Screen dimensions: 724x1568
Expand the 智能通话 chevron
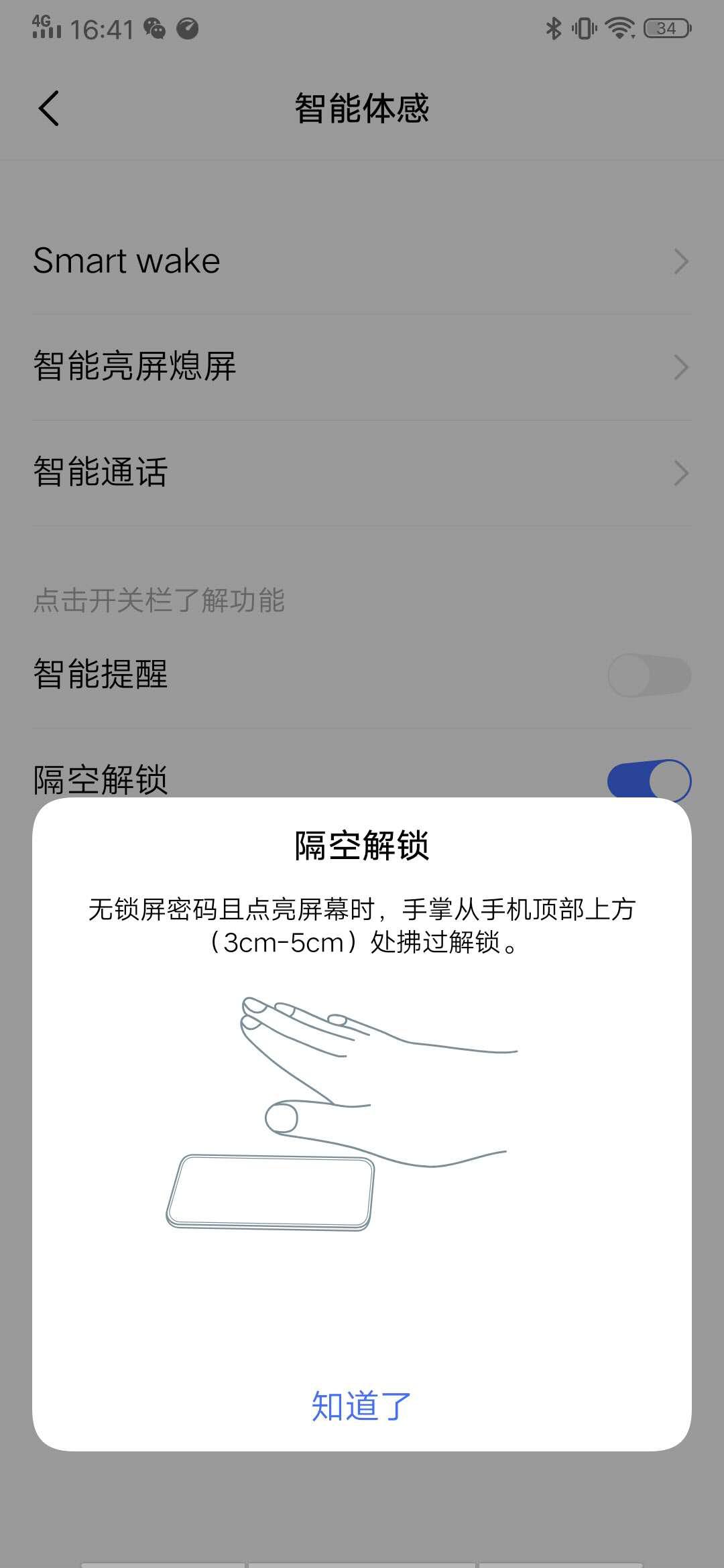pyautogui.click(x=680, y=473)
